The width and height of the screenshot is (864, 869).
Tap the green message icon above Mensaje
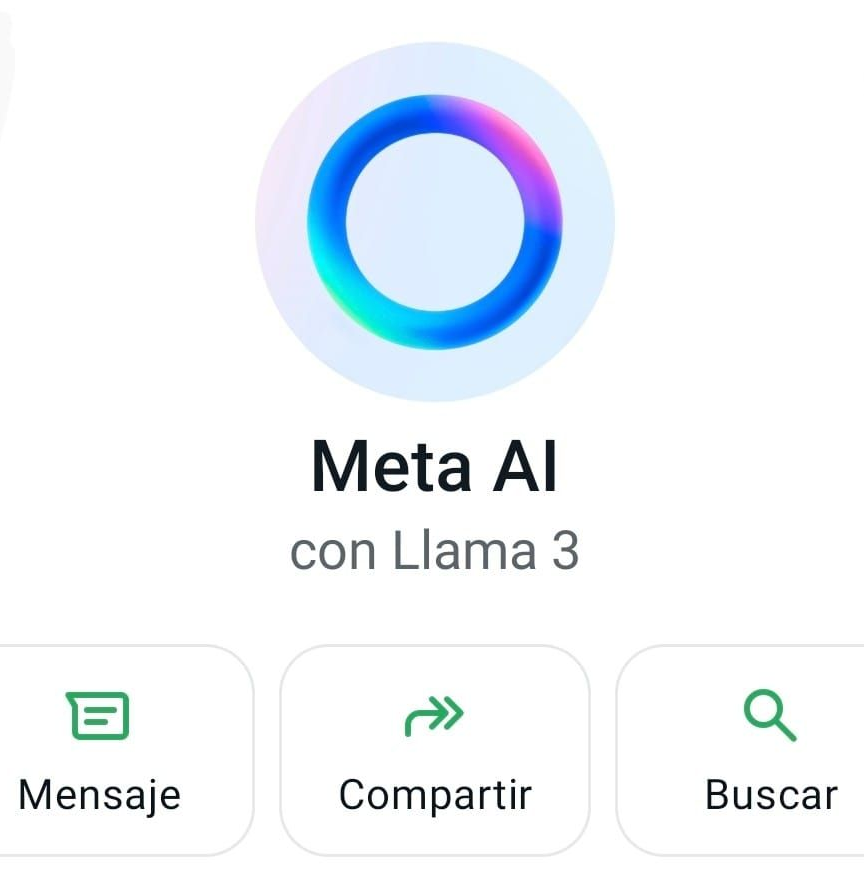pyautogui.click(x=99, y=714)
